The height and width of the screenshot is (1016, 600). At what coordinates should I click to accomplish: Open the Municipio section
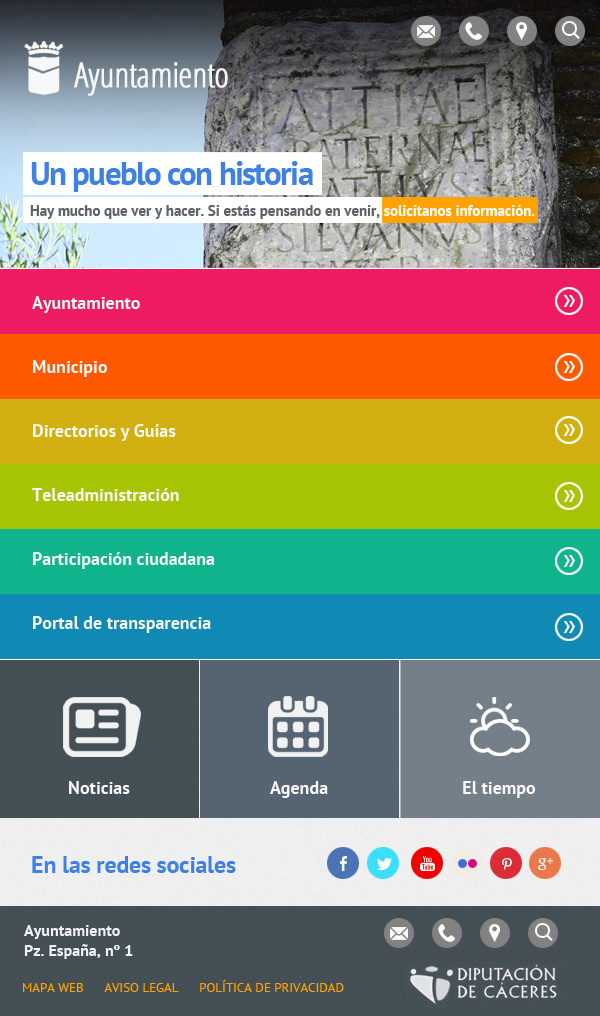point(300,367)
